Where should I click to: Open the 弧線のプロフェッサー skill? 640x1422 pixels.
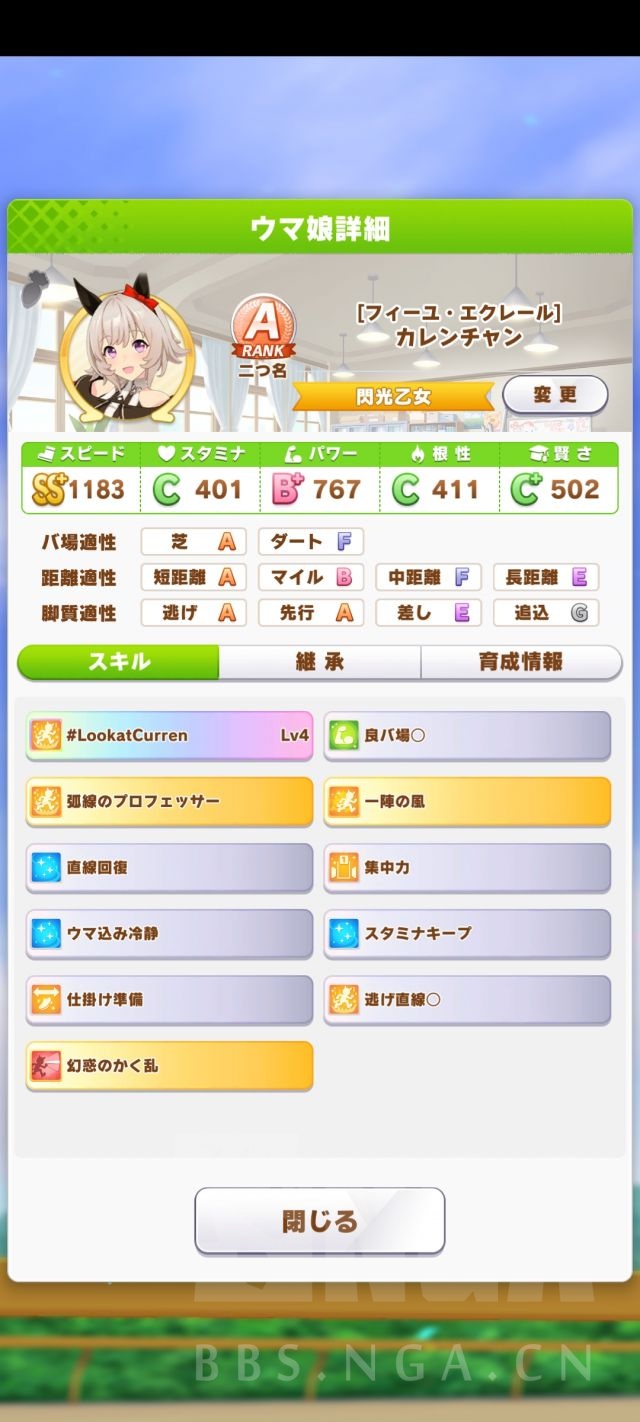click(x=169, y=802)
